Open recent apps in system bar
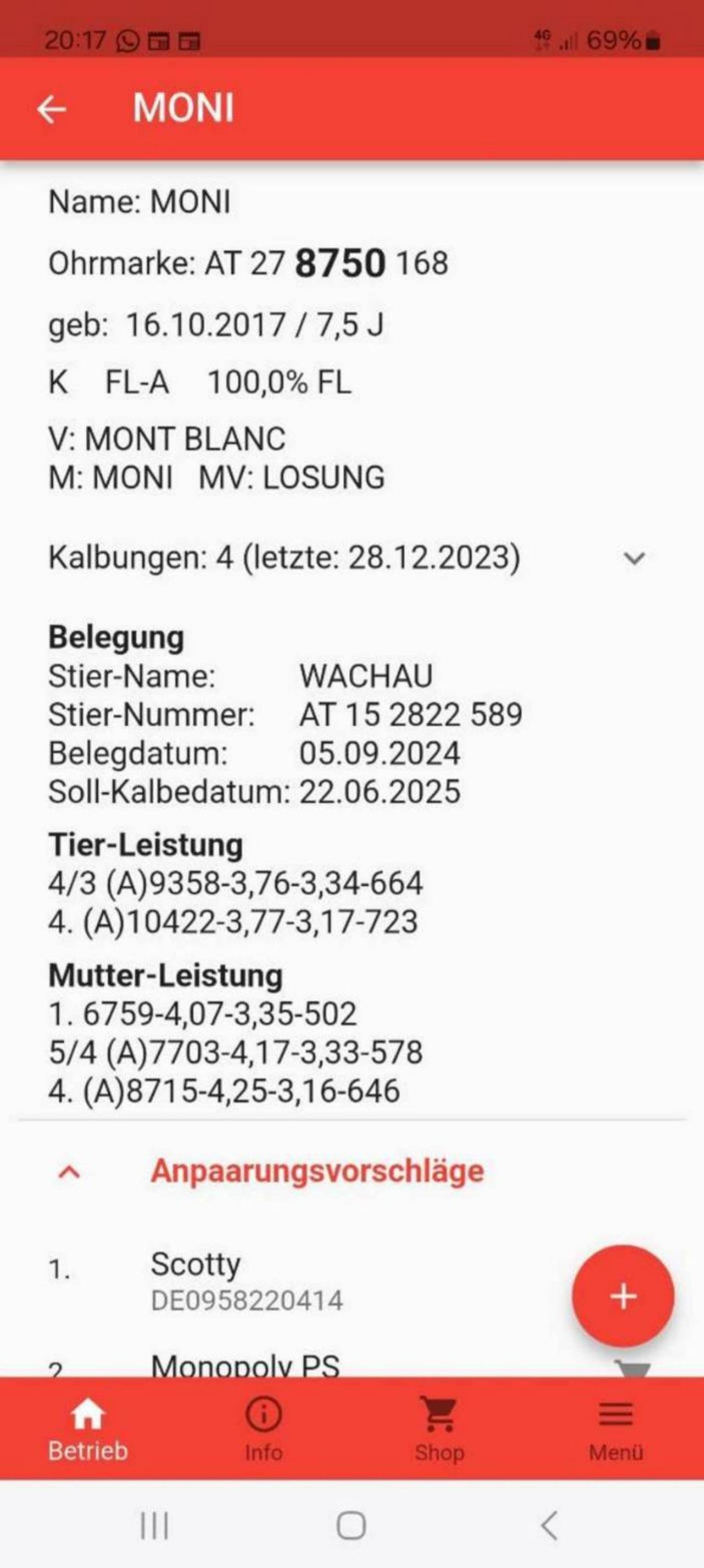The image size is (704, 1568). [154, 1526]
